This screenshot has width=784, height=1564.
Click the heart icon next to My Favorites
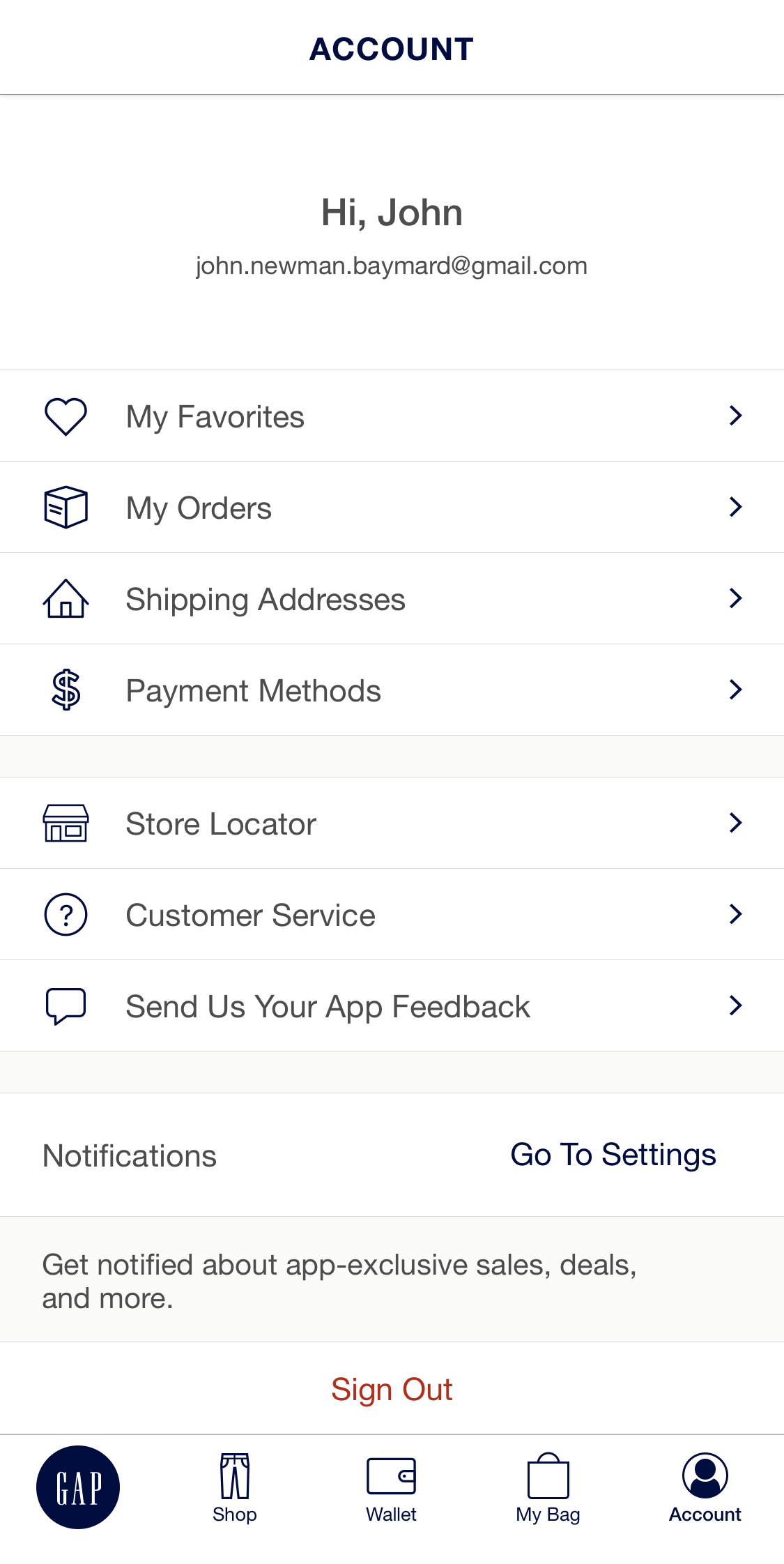[65, 416]
